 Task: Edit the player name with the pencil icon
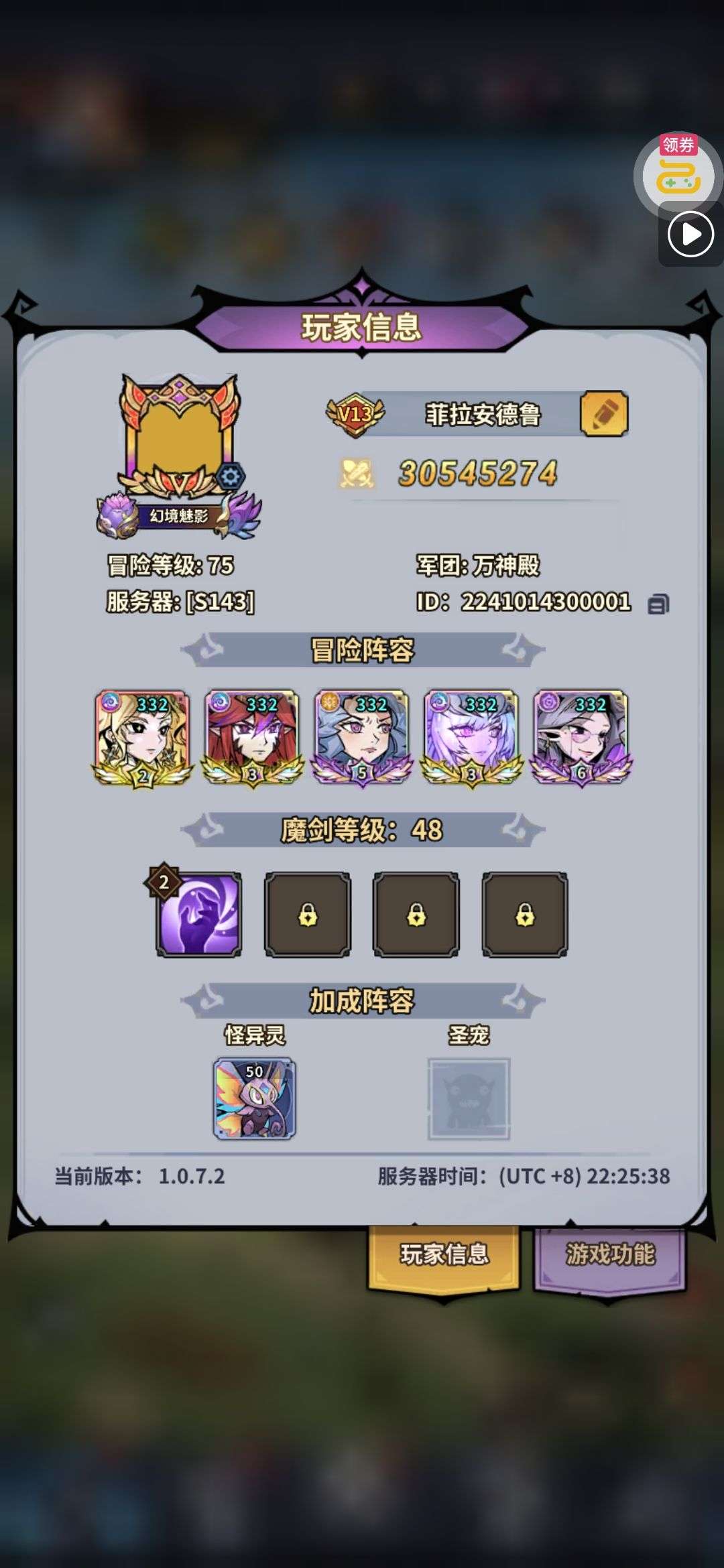[604, 413]
